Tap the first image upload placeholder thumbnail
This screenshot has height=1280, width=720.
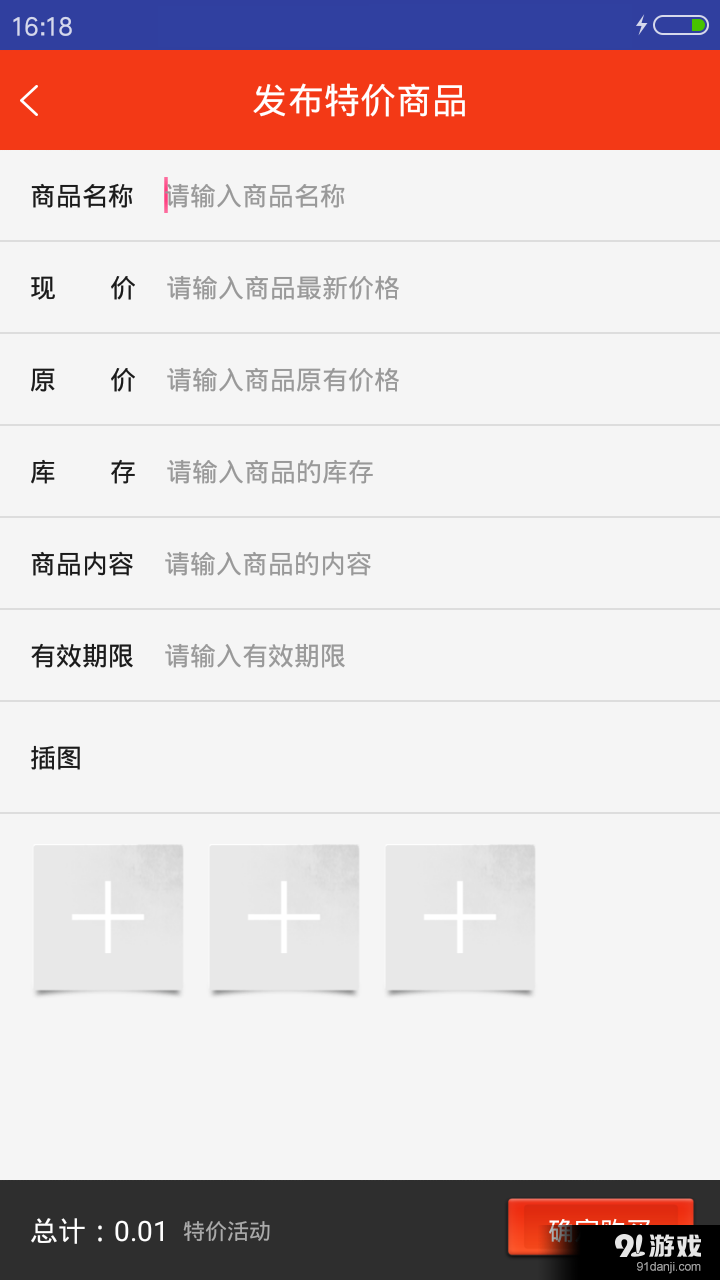[x=108, y=917]
